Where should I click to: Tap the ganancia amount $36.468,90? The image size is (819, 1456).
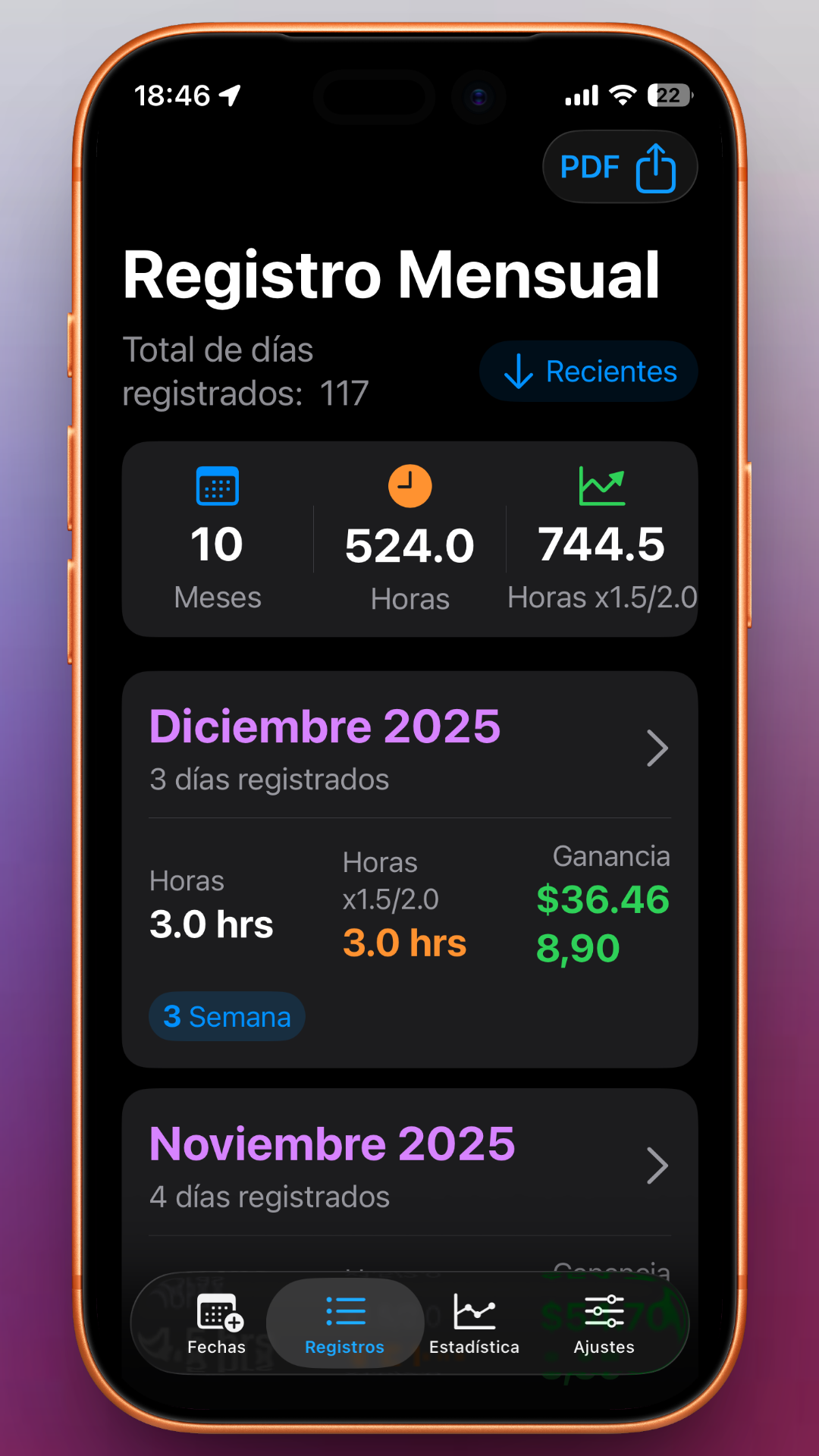pos(601,921)
